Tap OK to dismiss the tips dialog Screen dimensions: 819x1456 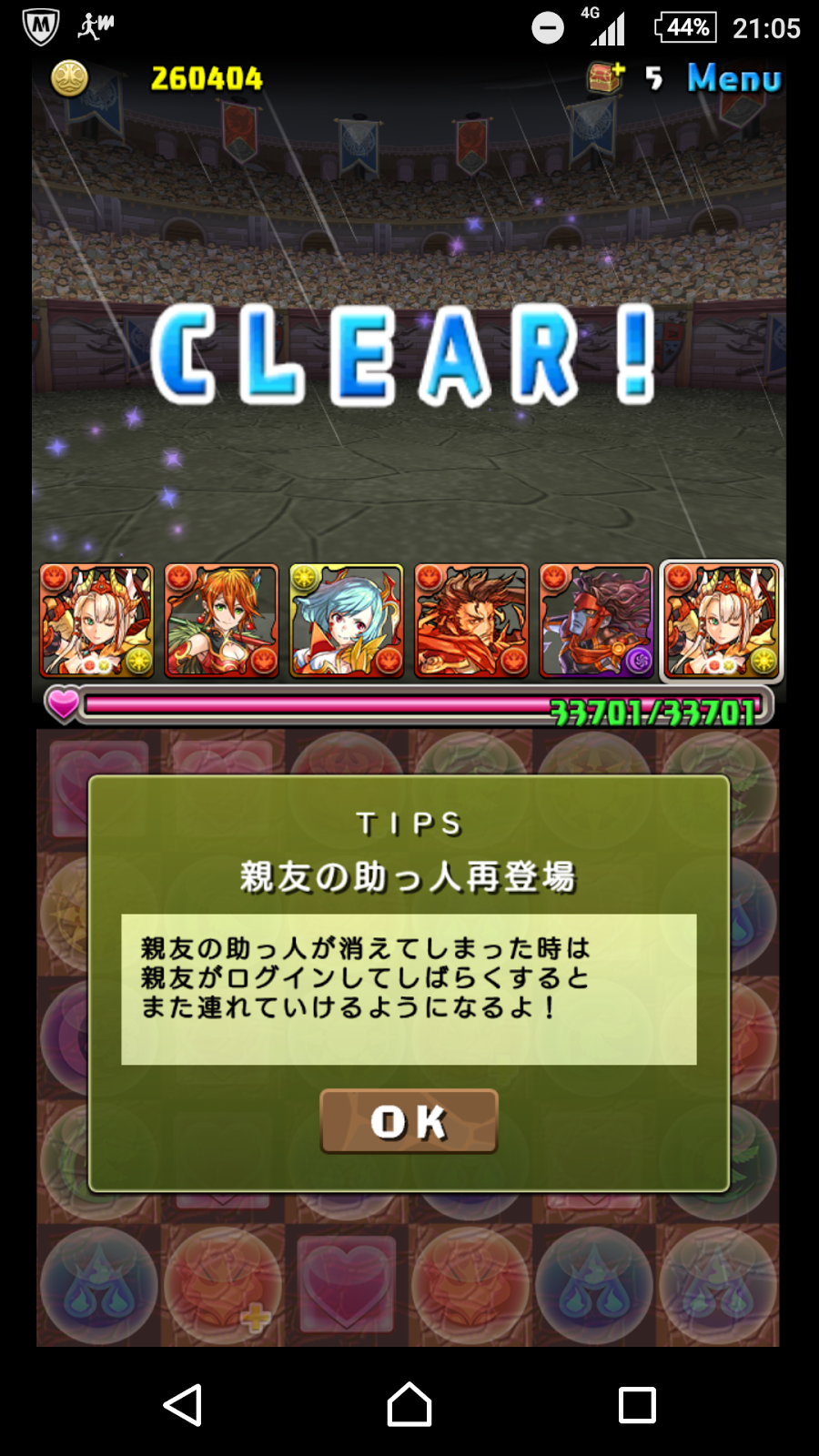[409, 1121]
